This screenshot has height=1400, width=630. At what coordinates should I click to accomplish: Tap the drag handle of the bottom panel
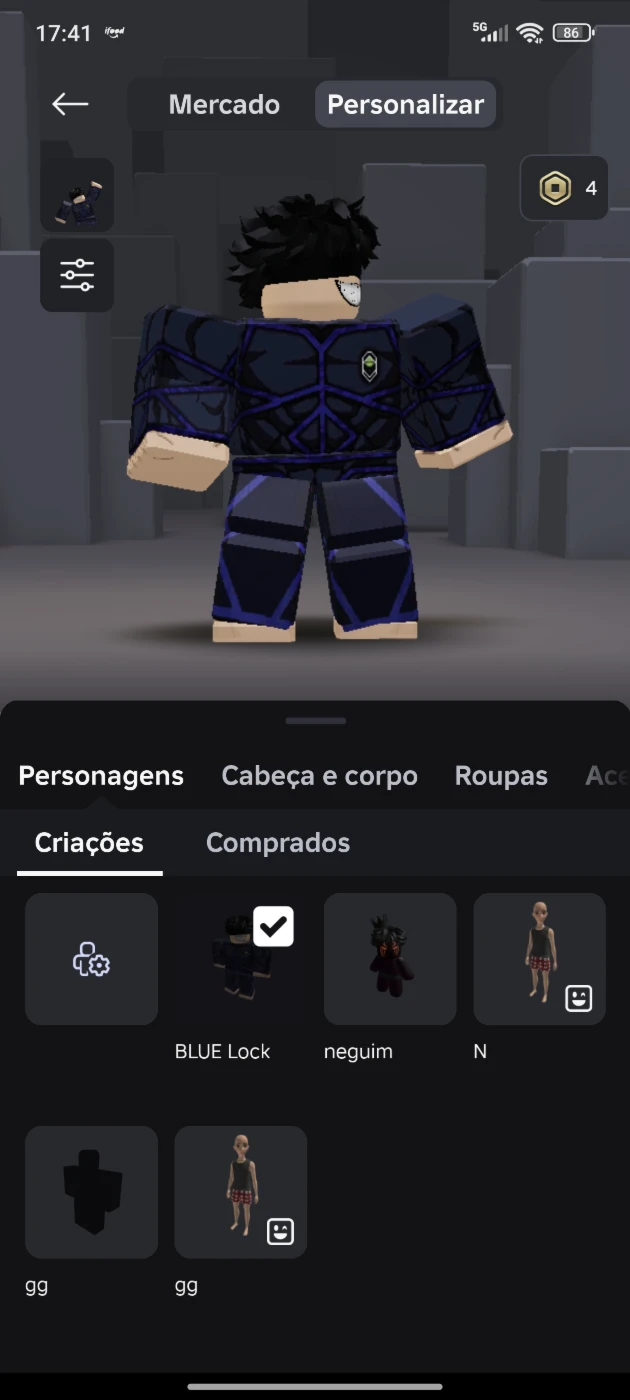click(x=315, y=721)
